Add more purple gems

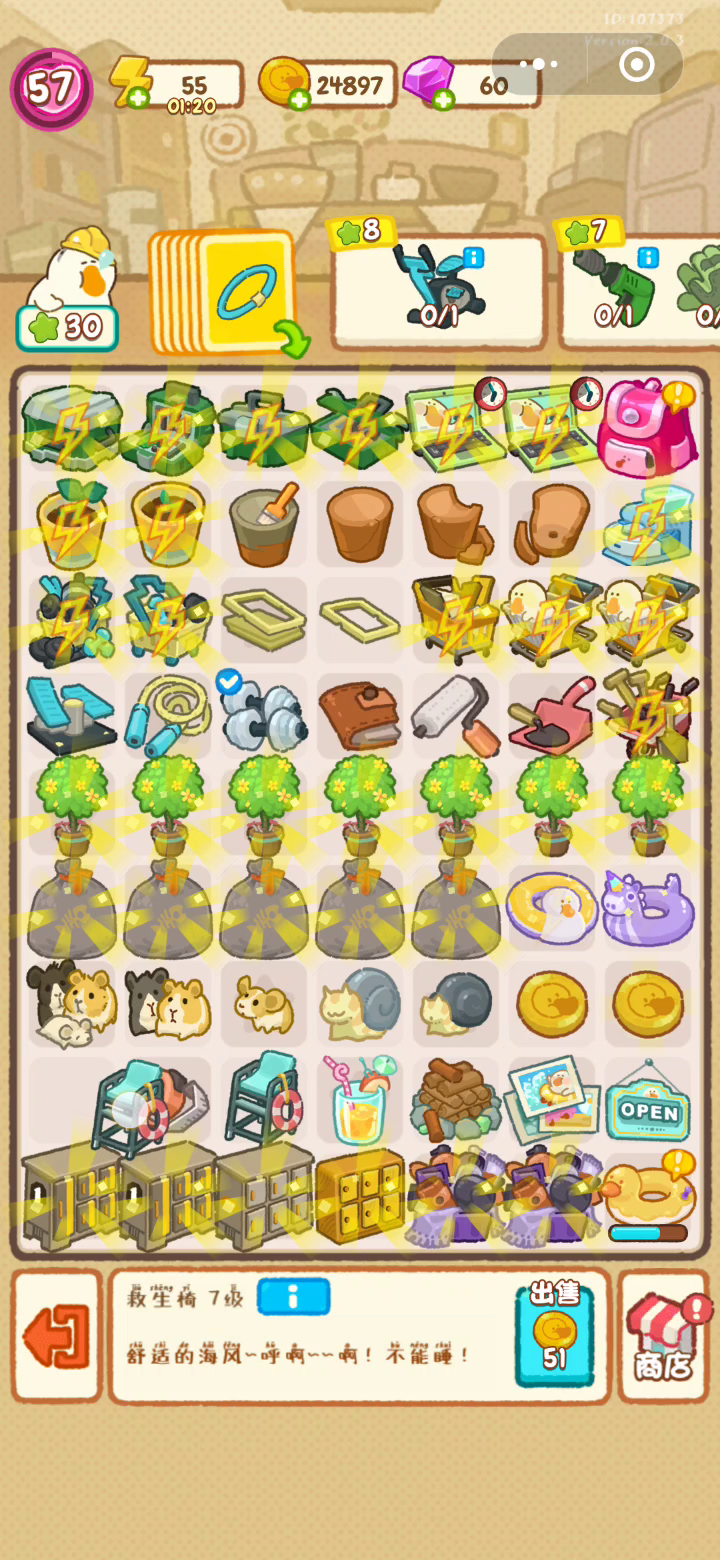442,98
